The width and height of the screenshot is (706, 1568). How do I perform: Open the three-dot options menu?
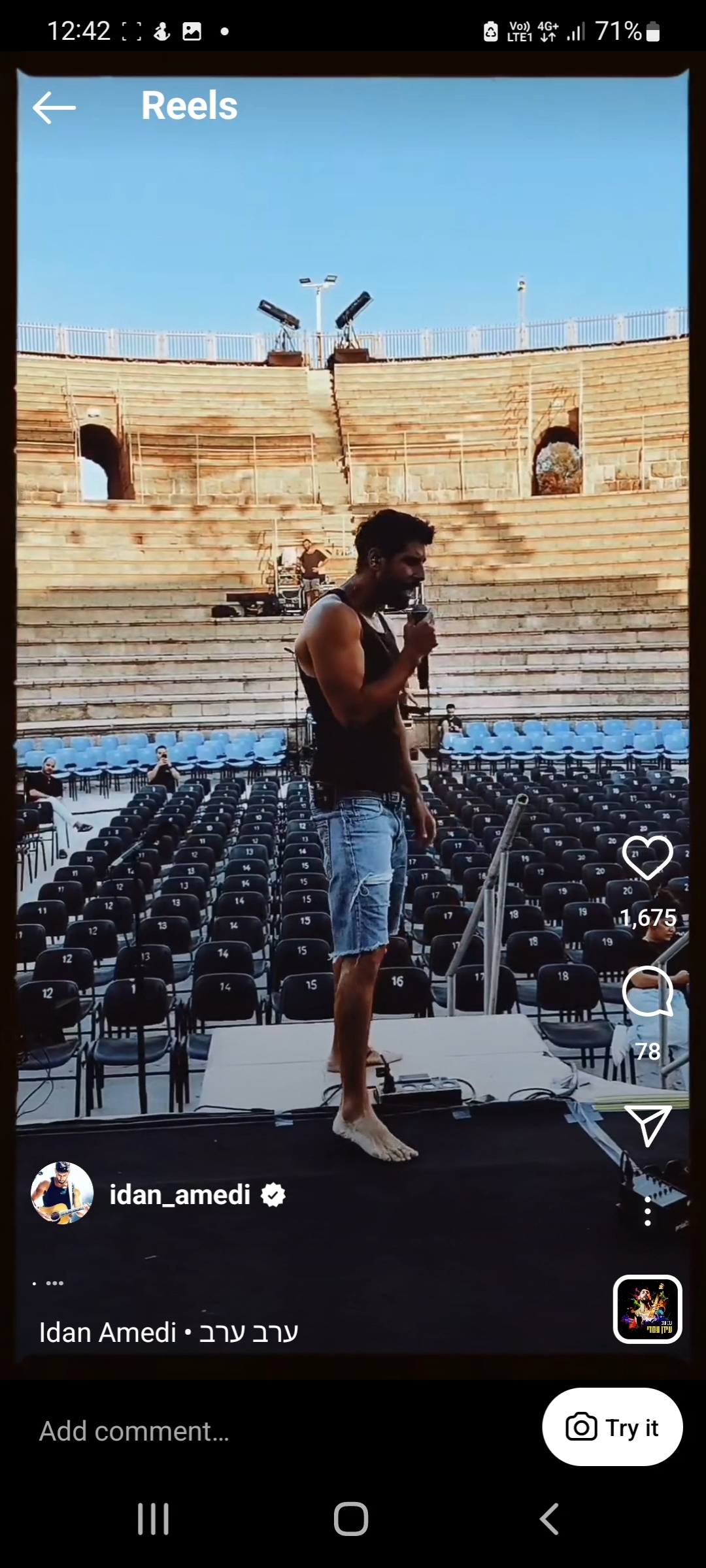pyautogui.click(x=647, y=1211)
